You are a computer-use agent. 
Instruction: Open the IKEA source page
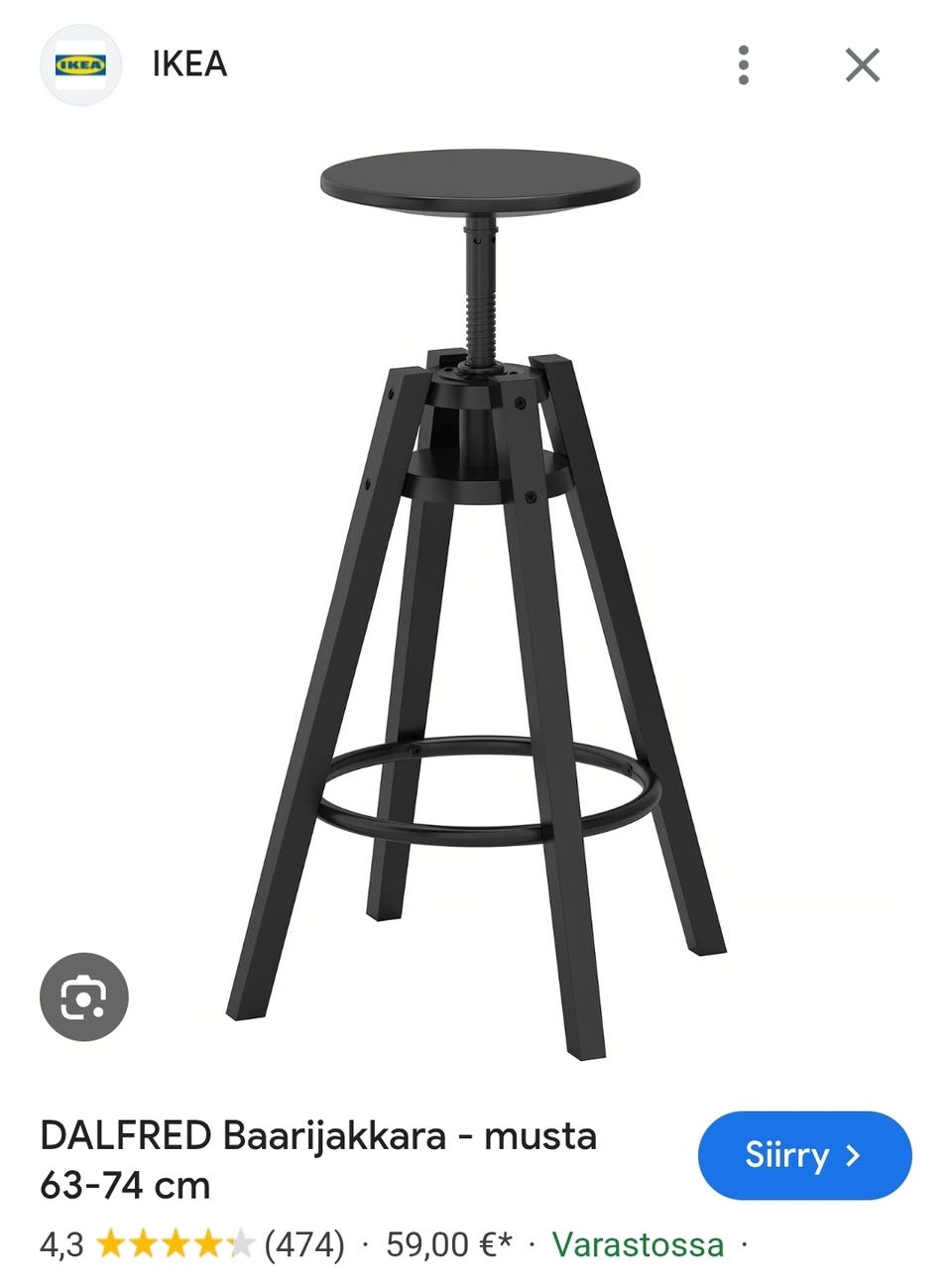click(x=188, y=64)
